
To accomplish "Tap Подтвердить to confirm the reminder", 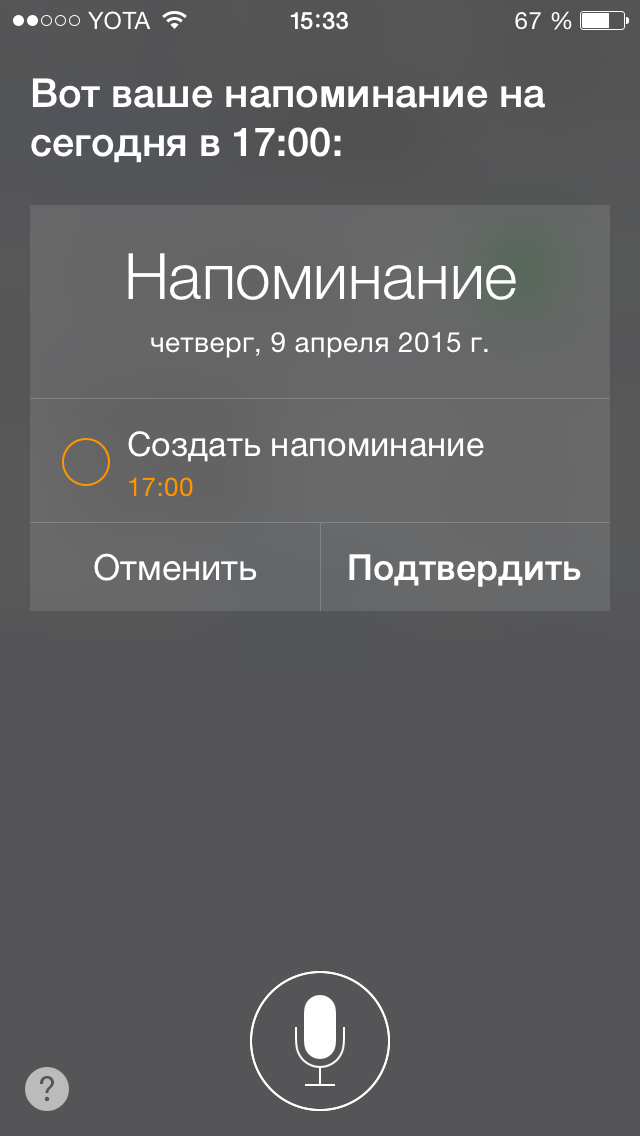I will pyautogui.click(x=464, y=568).
